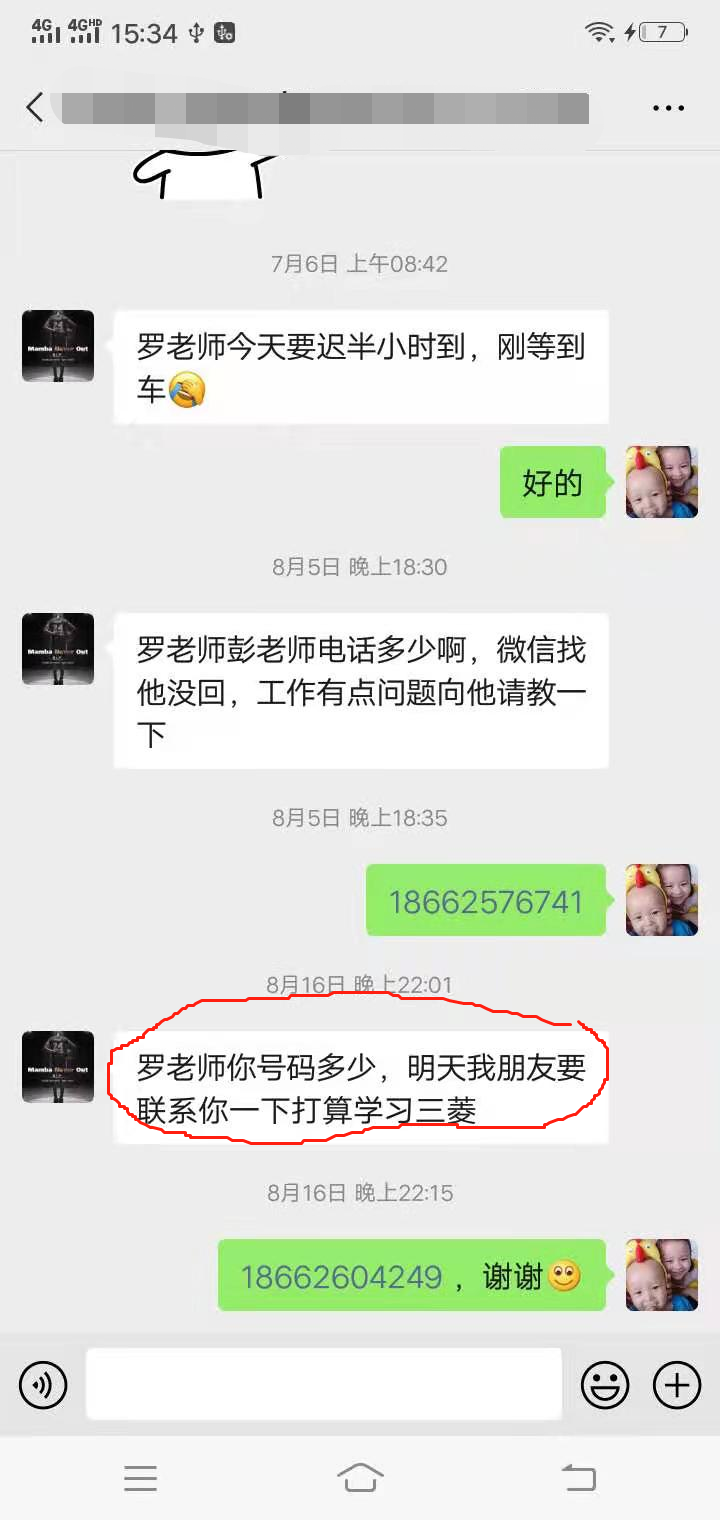Open the system recent apps menu
This screenshot has height=1520, width=720.
140,1477
